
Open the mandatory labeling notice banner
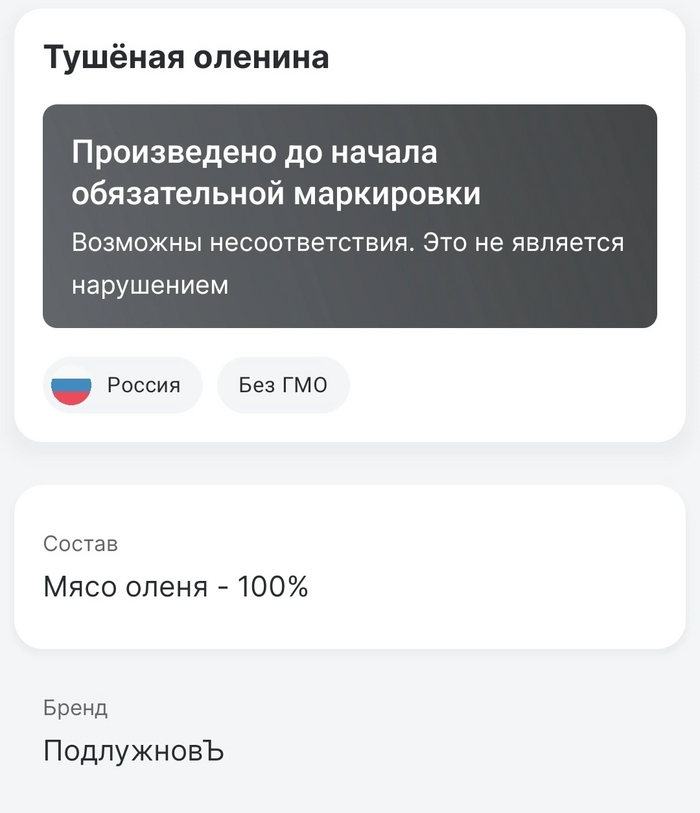[x=349, y=216]
